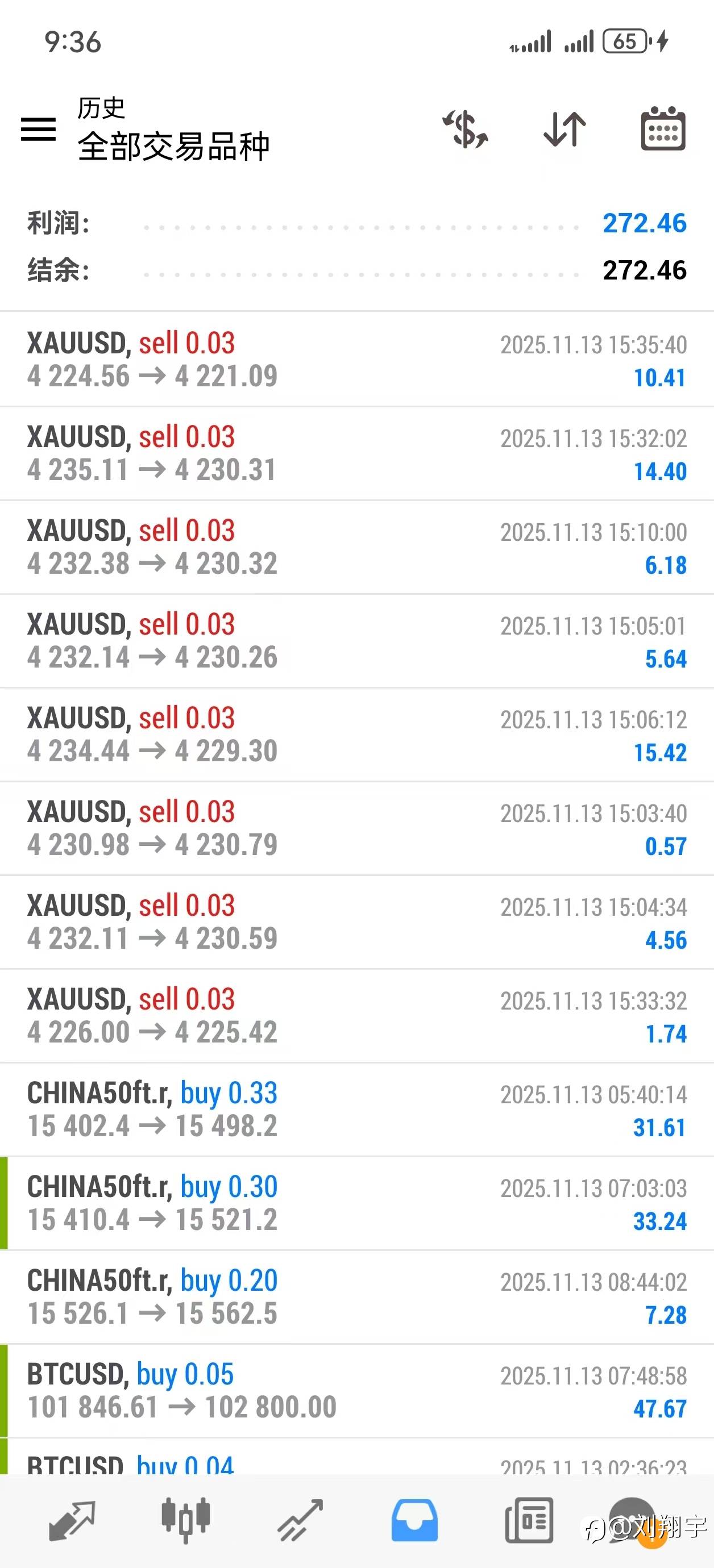
Task: Open the sort order options
Action: pos(564,129)
